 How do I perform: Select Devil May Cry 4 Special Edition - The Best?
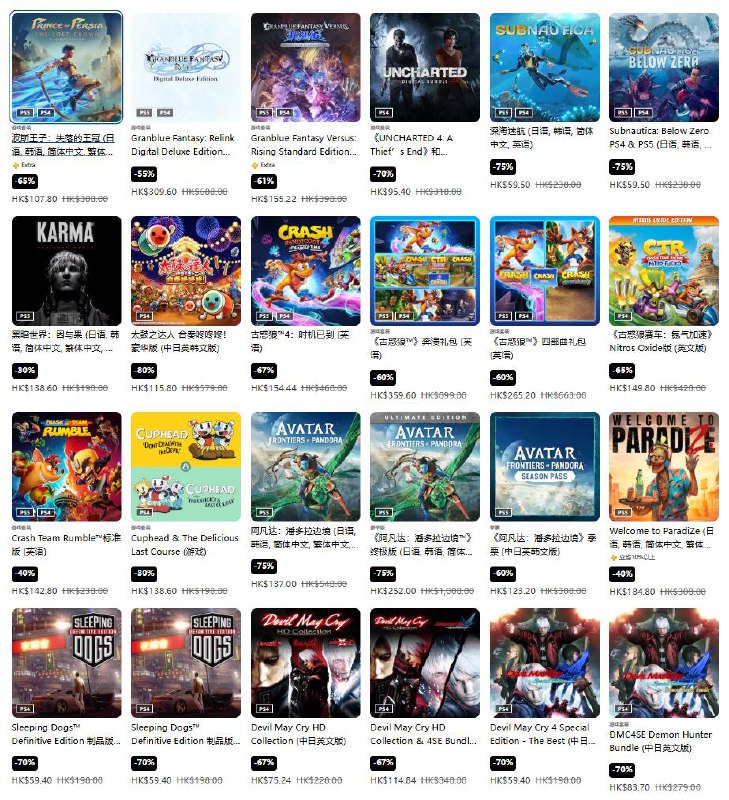544,662
